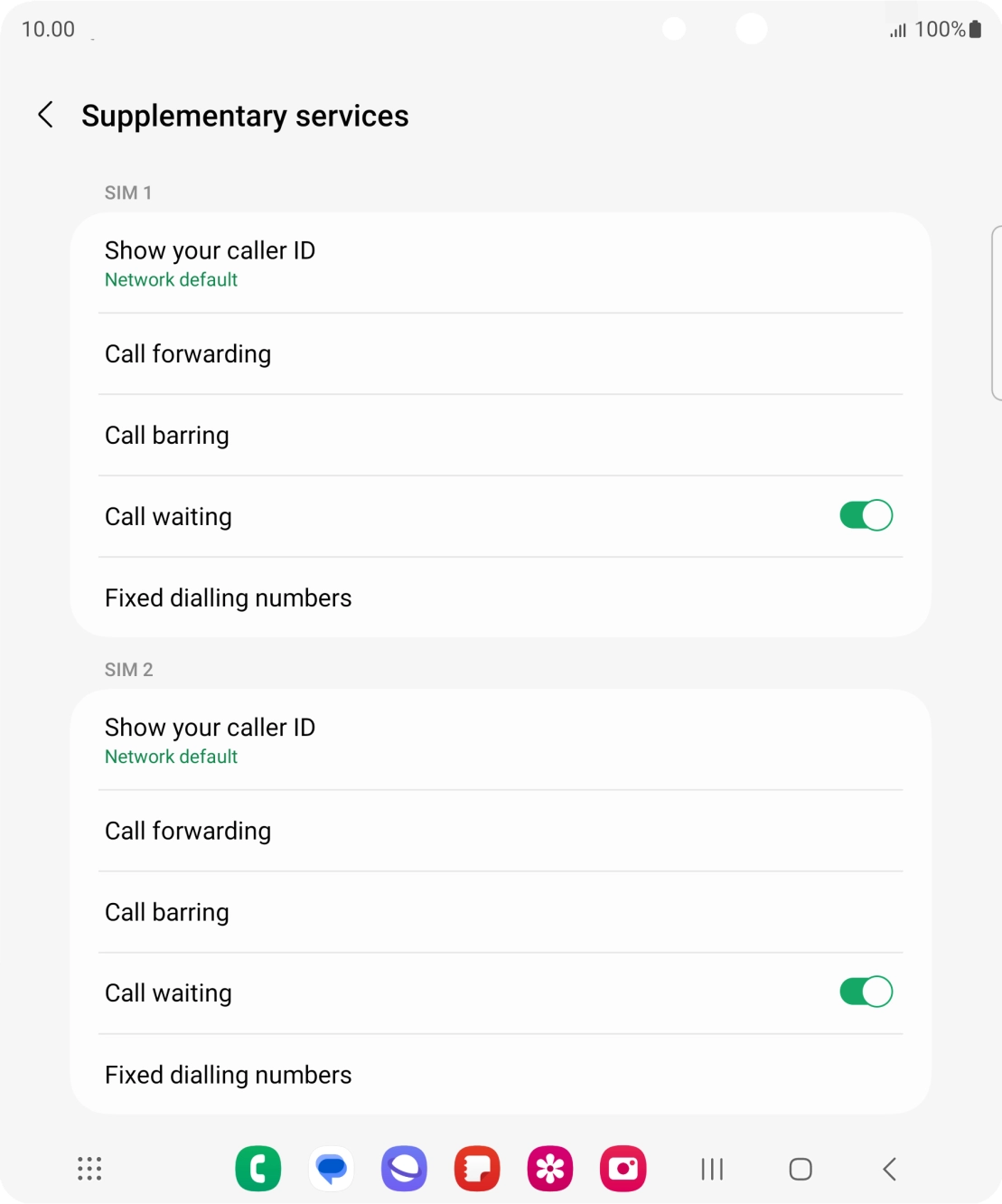
Task: Launch Samsung Internet from the taskbar
Action: (404, 1169)
